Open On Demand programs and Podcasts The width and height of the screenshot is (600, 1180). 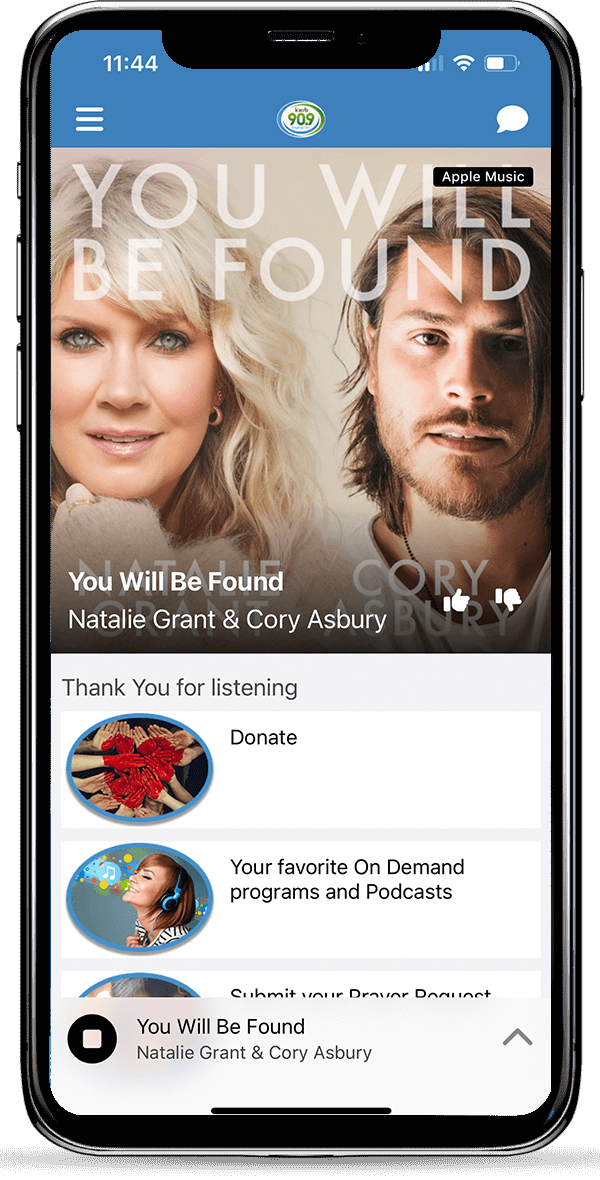pyautogui.click(x=300, y=898)
